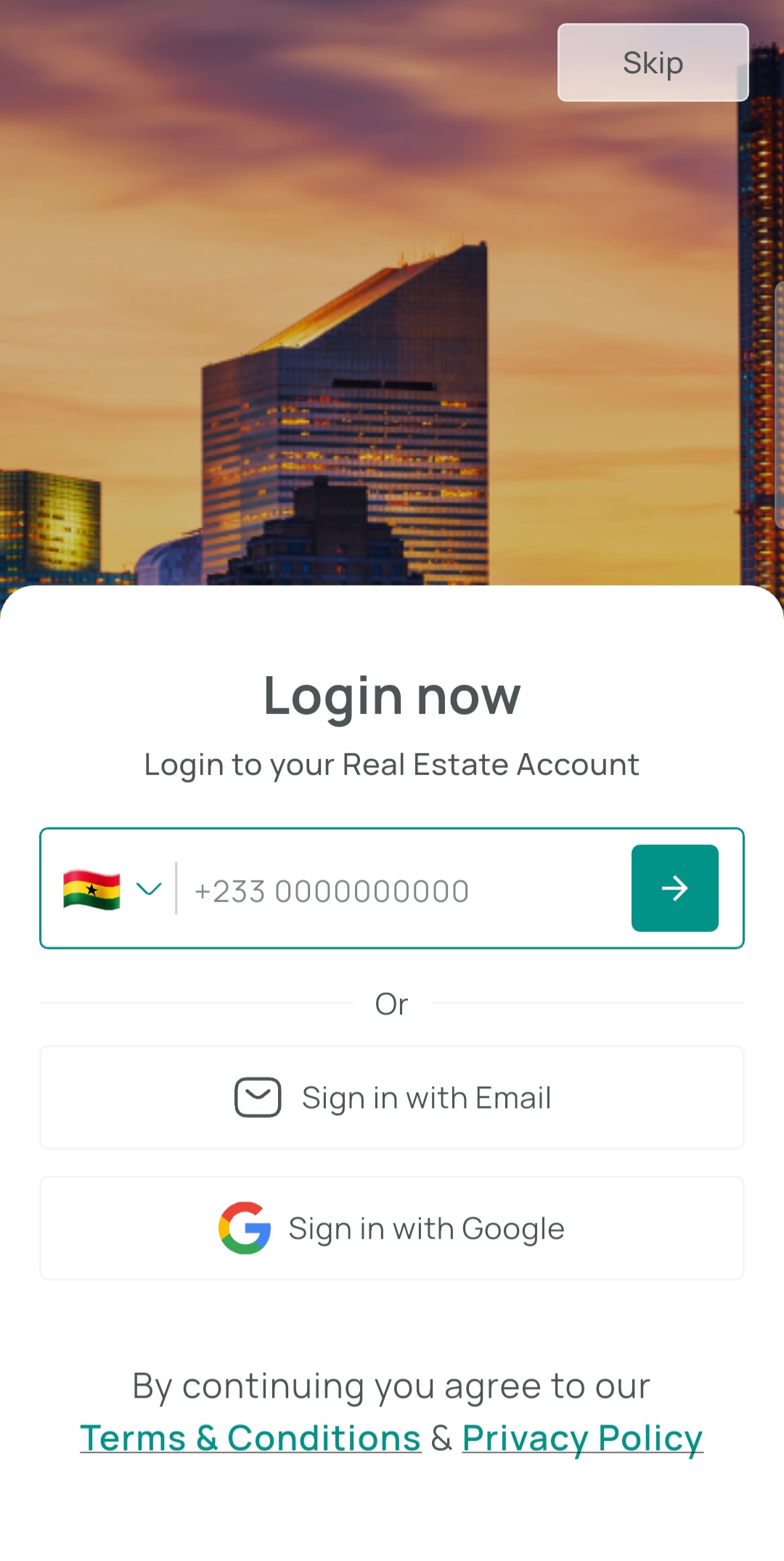The height and width of the screenshot is (1561, 784).
Task: Continue with Sign in with Google
Action: tap(392, 1228)
